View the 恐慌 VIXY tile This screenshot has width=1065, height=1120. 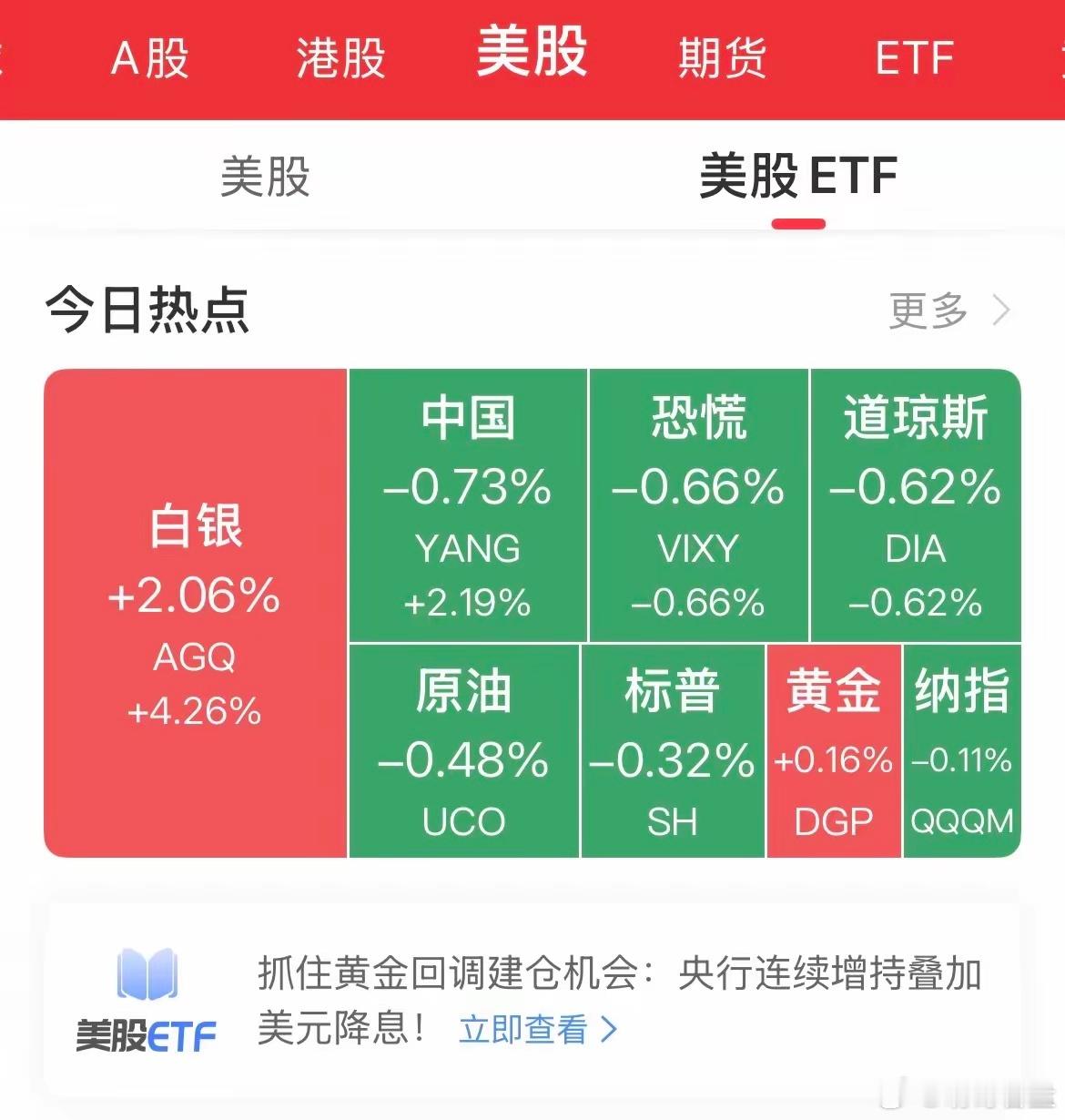coord(698,505)
